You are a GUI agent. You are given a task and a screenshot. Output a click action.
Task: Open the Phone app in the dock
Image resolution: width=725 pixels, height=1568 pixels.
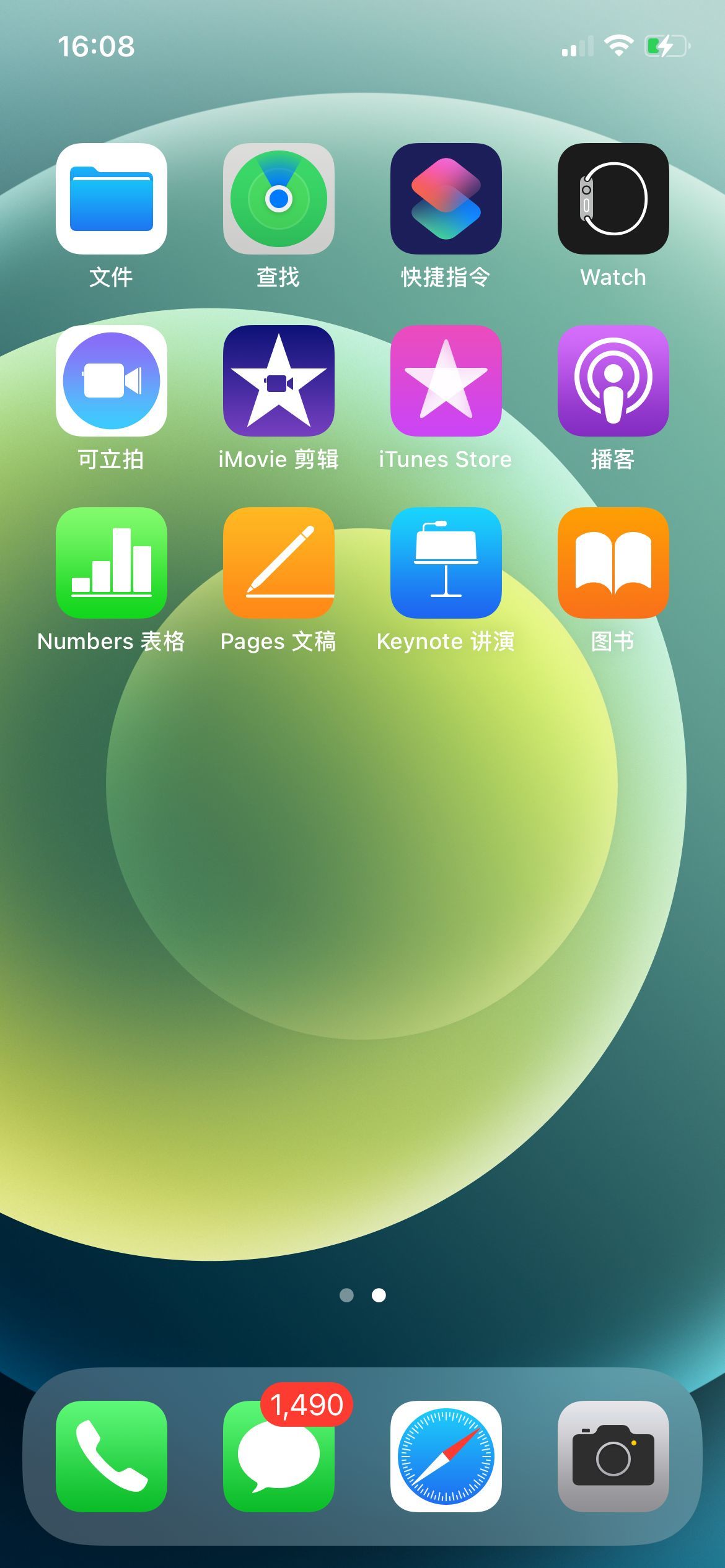tap(112, 1456)
